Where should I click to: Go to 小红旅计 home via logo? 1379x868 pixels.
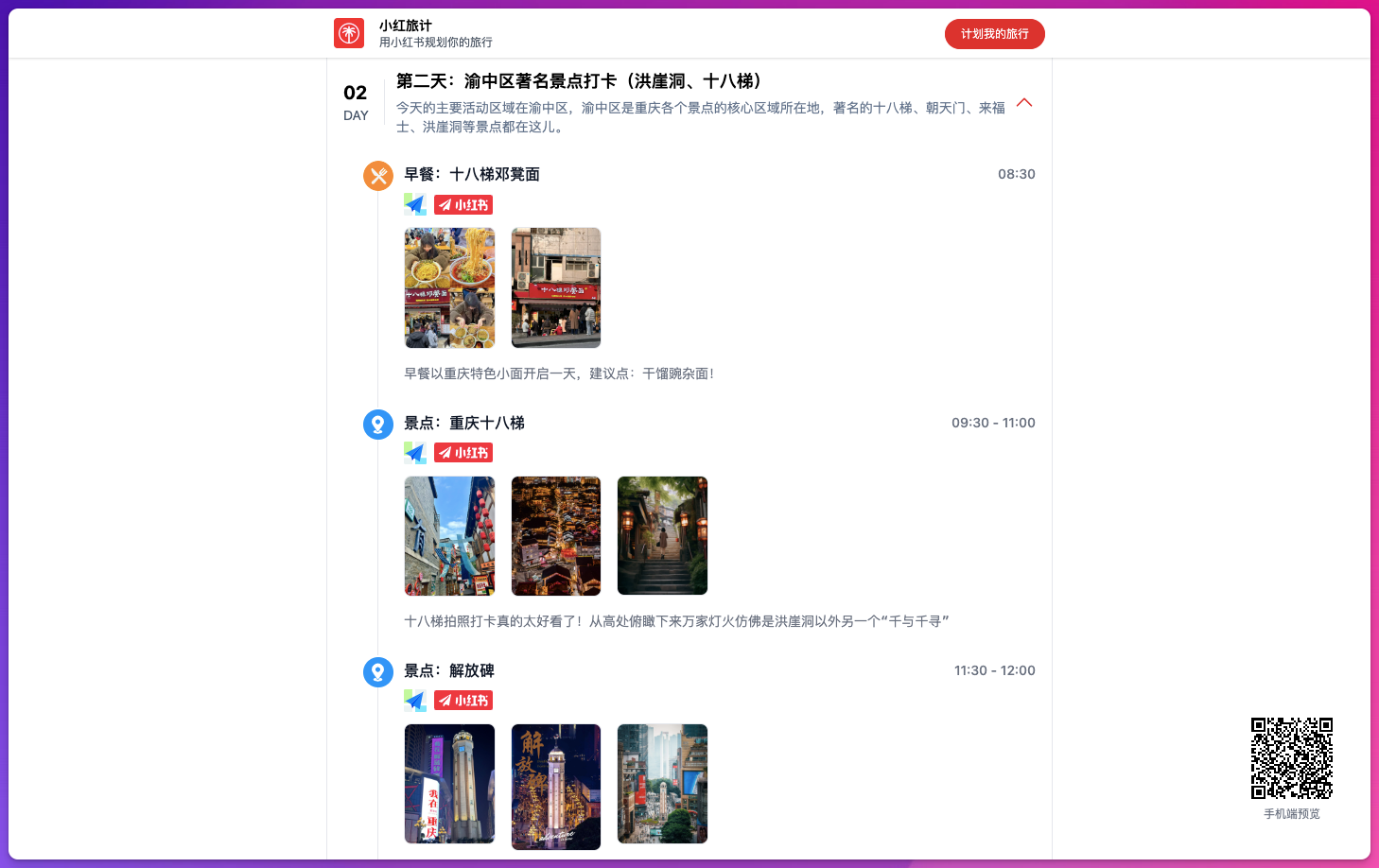[x=349, y=33]
